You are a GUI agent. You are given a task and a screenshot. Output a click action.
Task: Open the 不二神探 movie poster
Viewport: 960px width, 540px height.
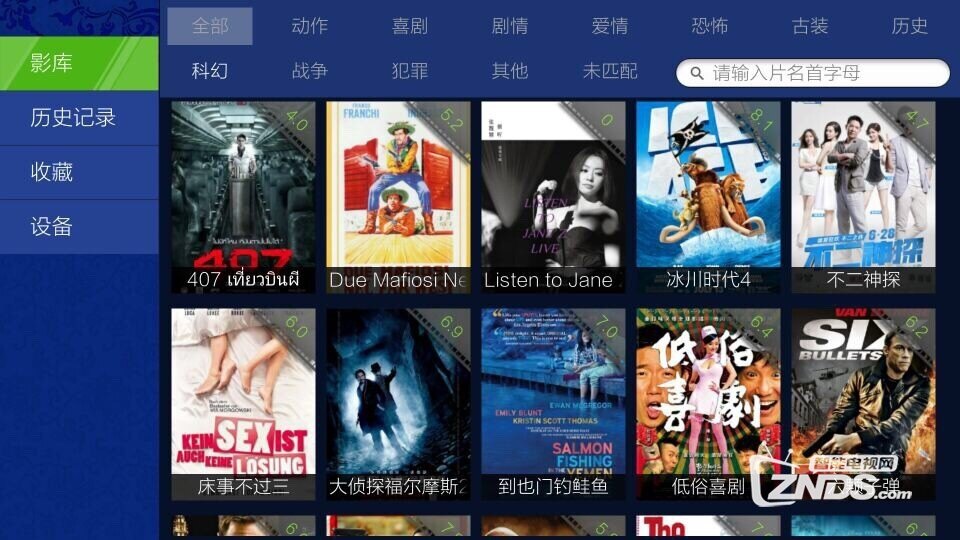[863, 196]
